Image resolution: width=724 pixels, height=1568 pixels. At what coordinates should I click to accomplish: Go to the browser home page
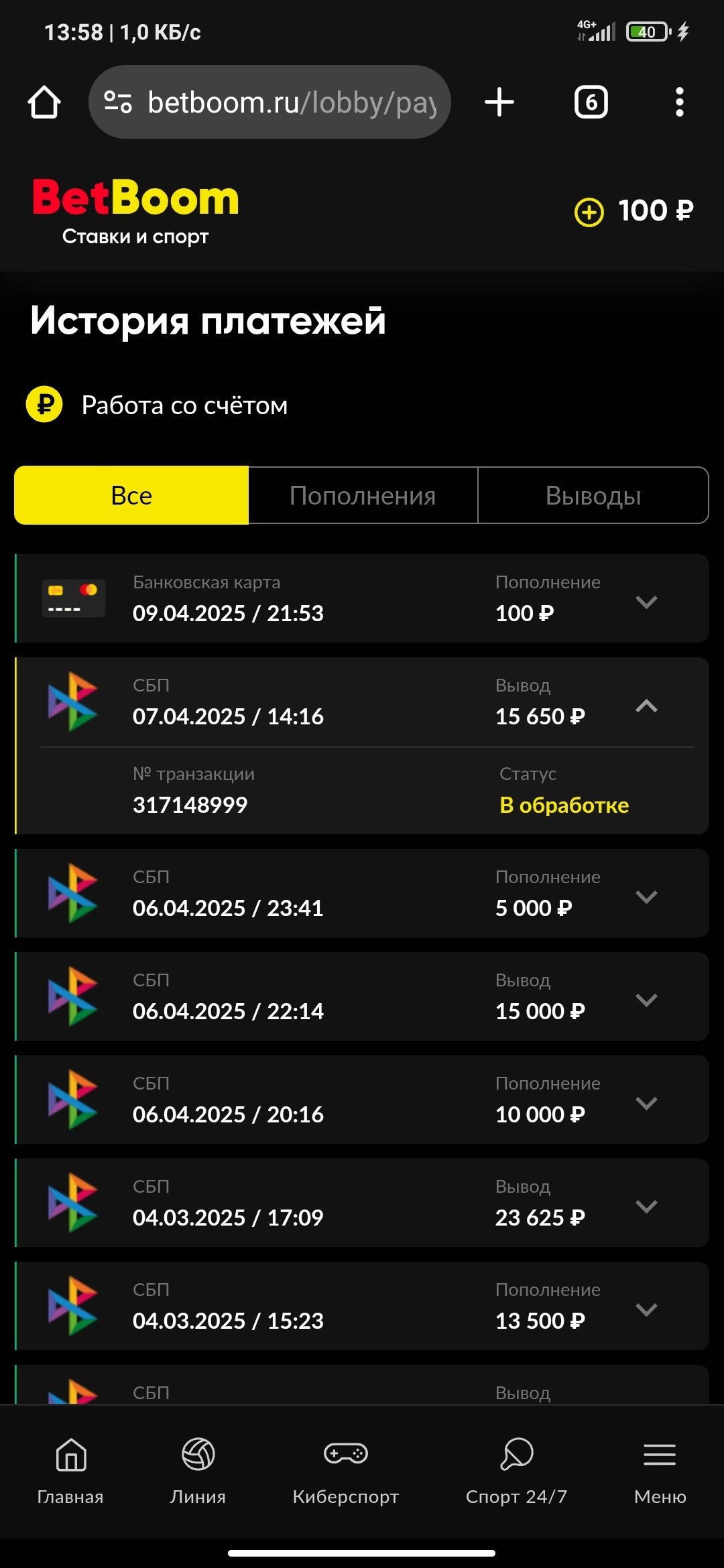[44, 103]
